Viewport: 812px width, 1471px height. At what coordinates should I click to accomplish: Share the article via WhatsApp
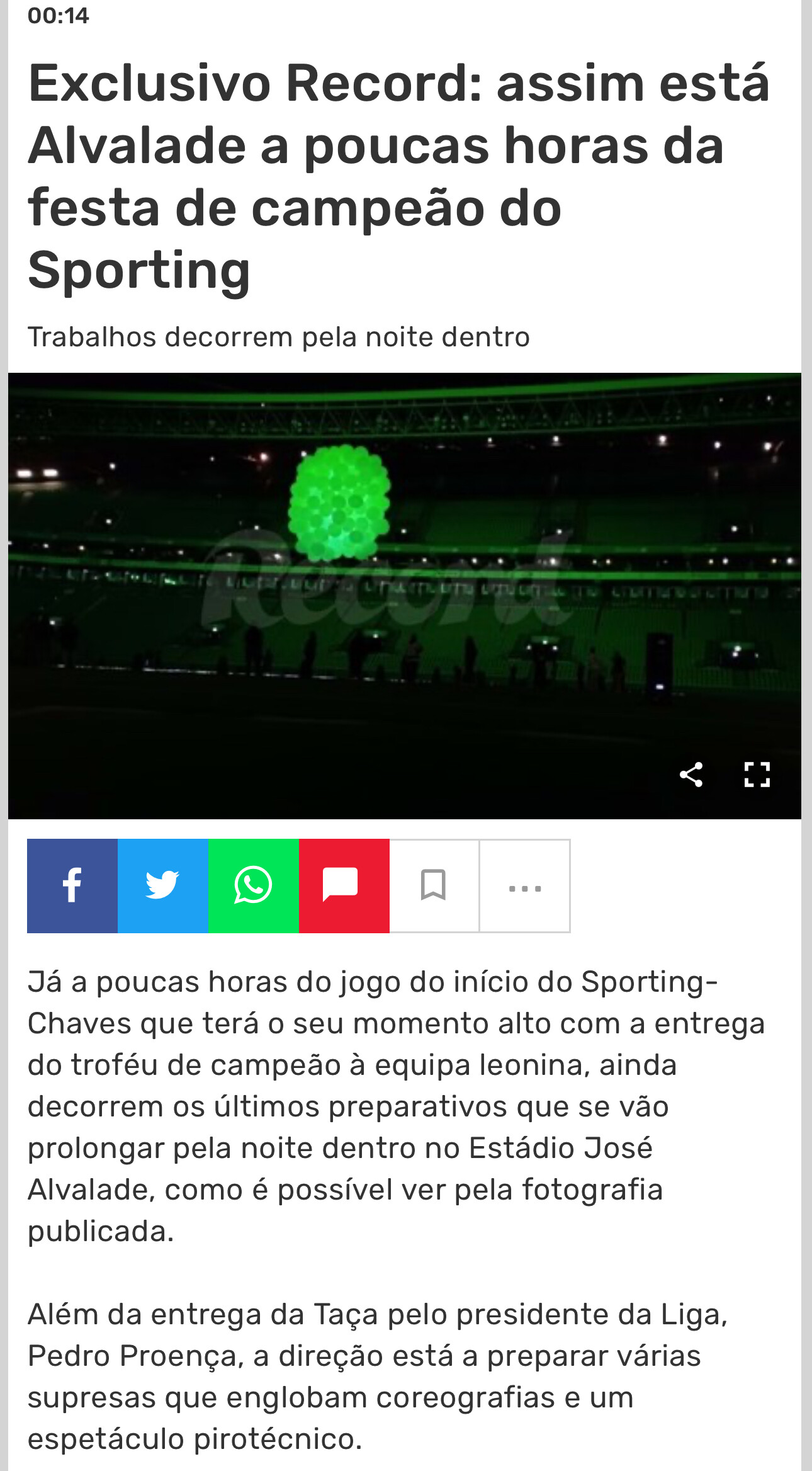click(x=254, y=885)
